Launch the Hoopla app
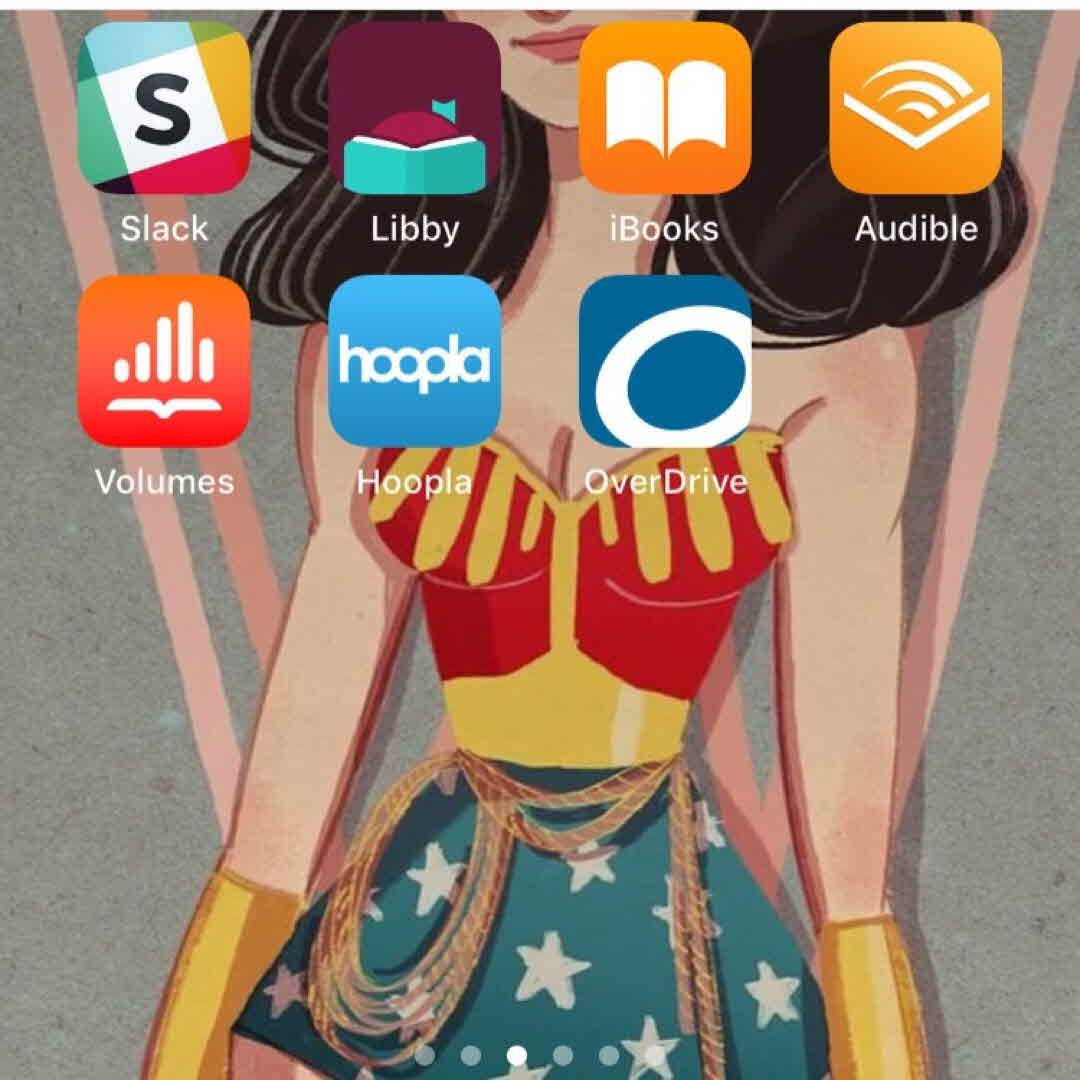Viewport: 1080px width, 1080px height. click(414, 361)
